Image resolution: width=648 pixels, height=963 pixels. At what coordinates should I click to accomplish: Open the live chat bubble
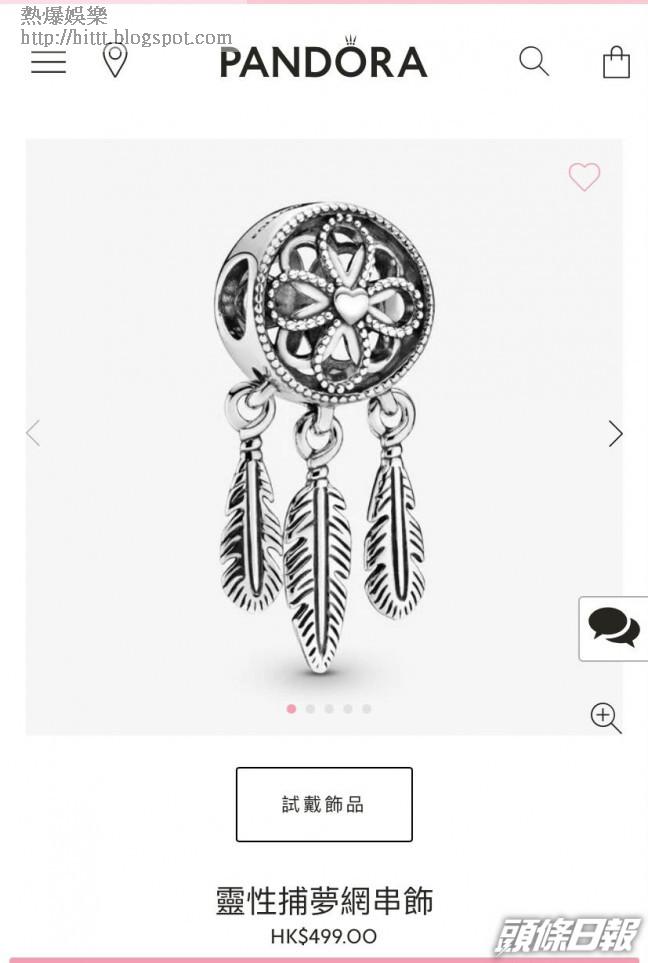614,628
